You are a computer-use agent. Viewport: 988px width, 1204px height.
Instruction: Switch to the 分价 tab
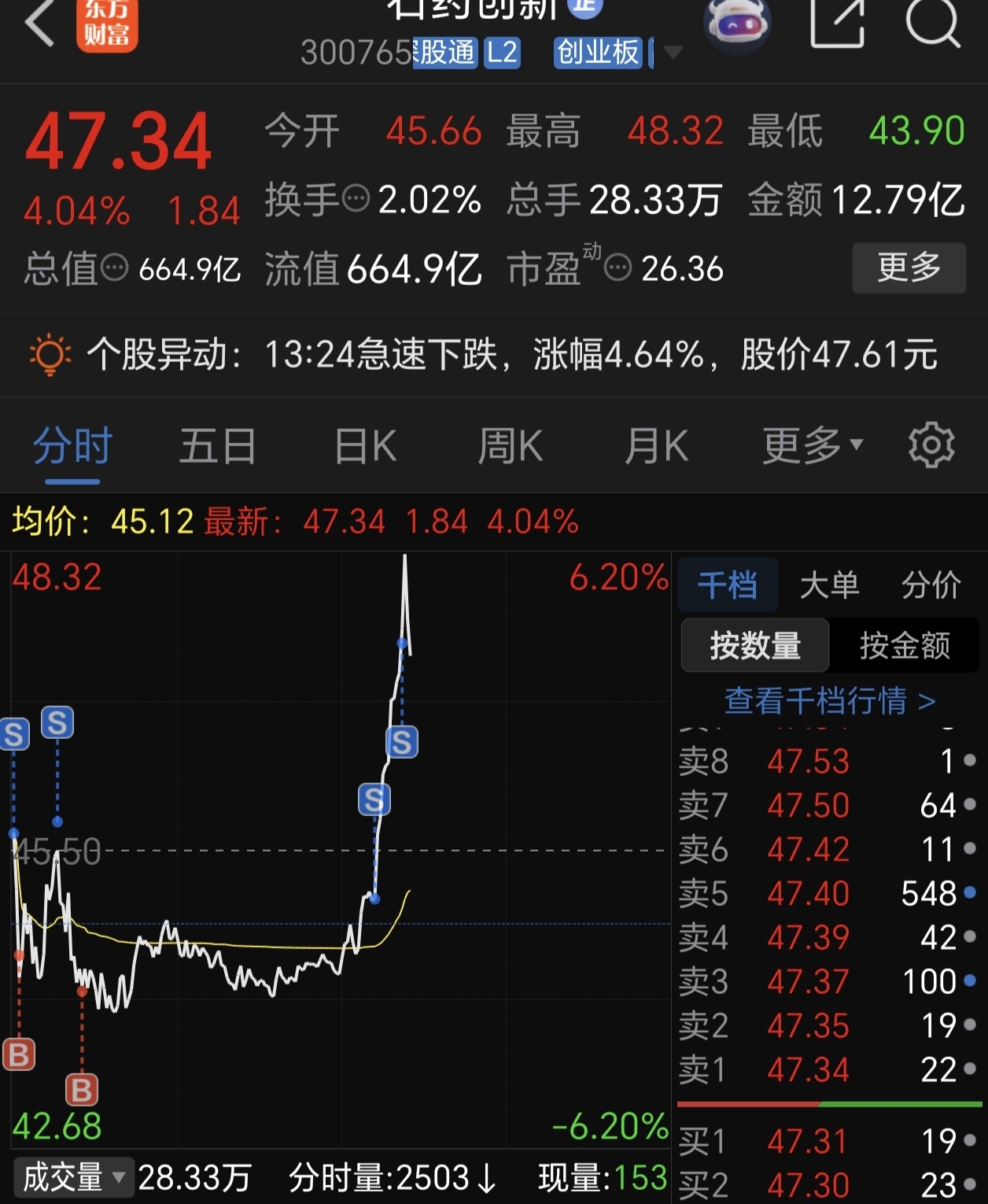(x=931, y=585)
